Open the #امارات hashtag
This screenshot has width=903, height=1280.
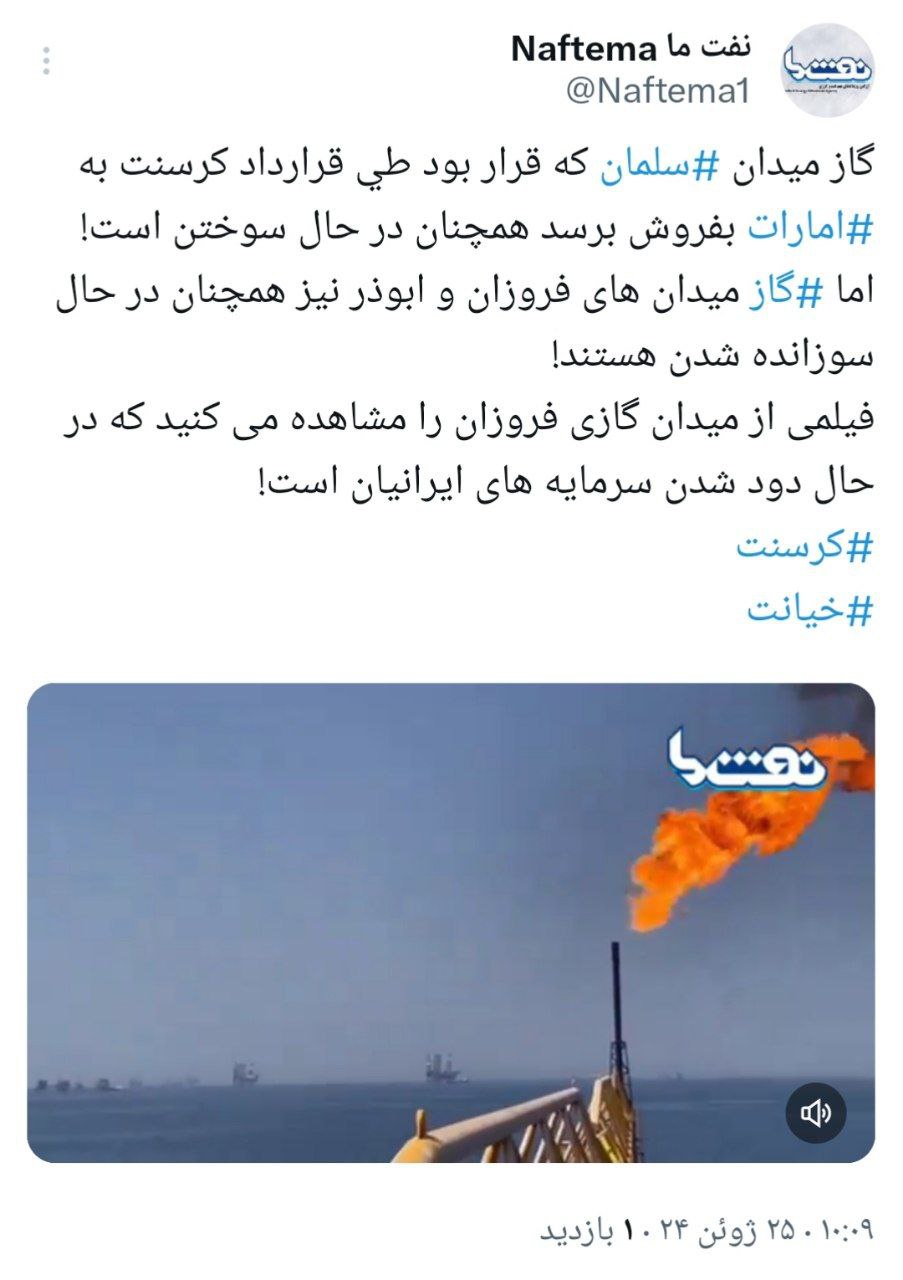[x=809, y=230]
